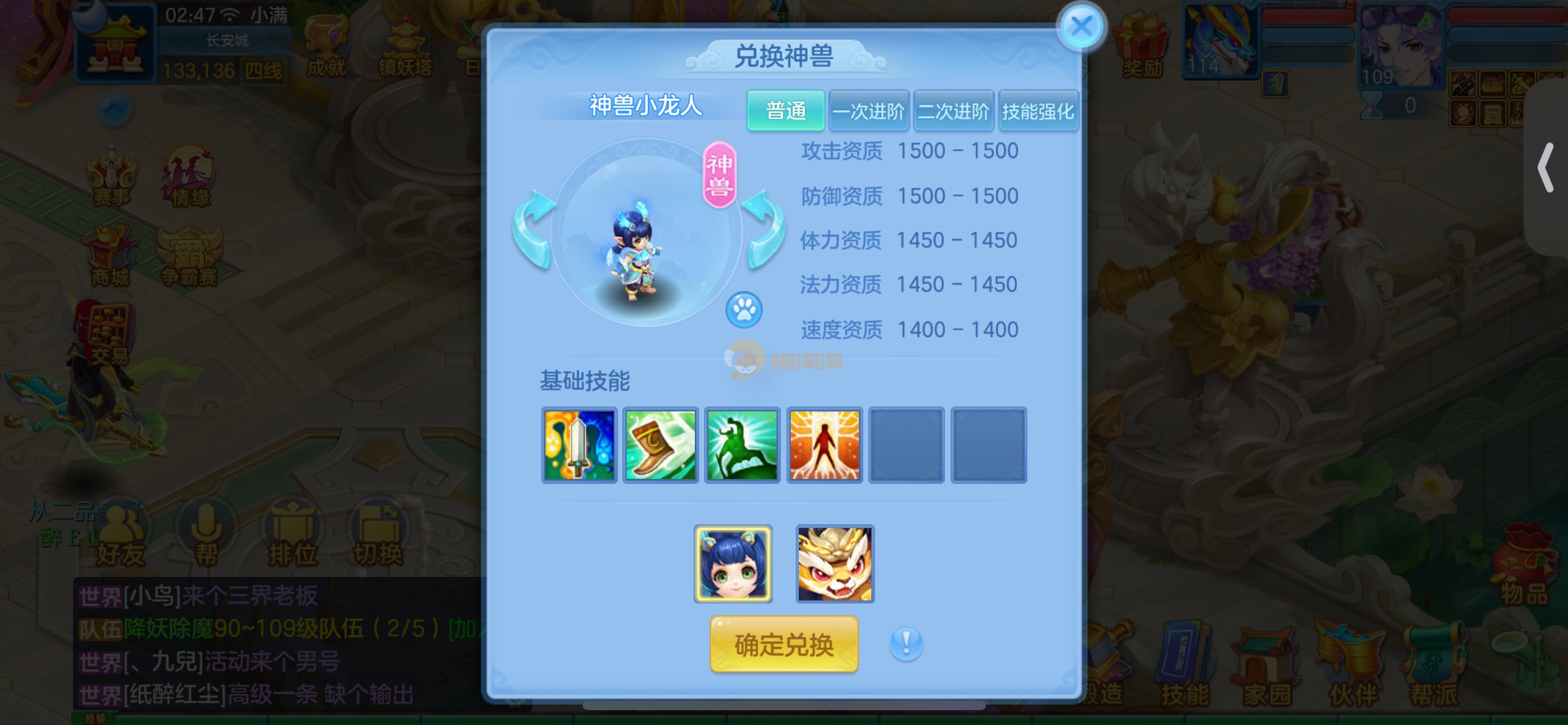Switch to the 一次进阶 tab
This screenshot has height=725, width=1568.
868,111
